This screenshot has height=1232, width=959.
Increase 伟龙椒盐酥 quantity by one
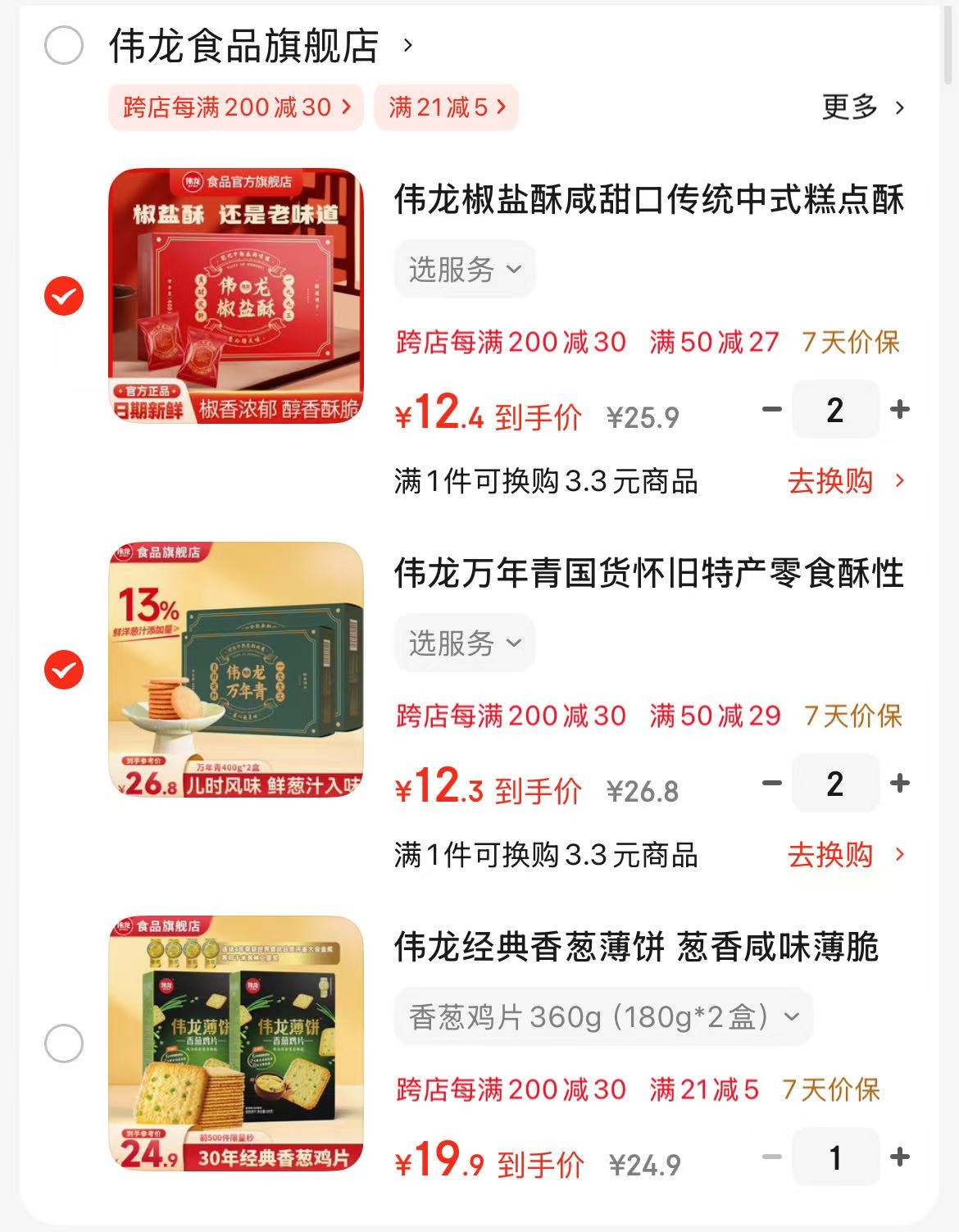(899, 409)
